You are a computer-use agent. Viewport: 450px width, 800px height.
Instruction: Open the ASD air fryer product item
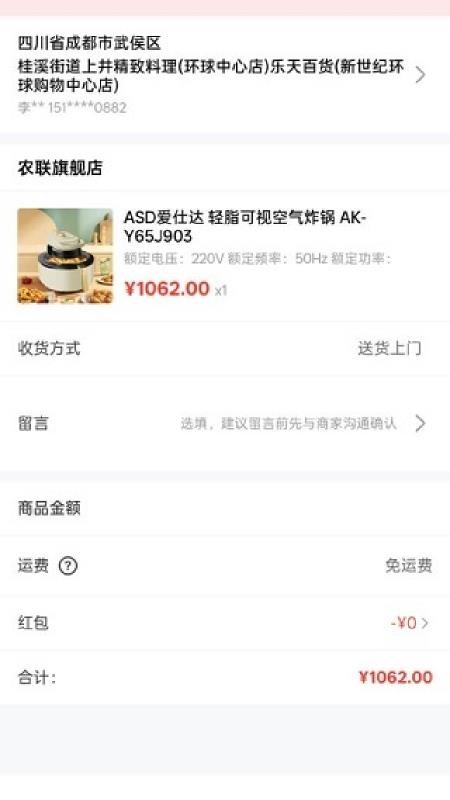click(225, 256)
